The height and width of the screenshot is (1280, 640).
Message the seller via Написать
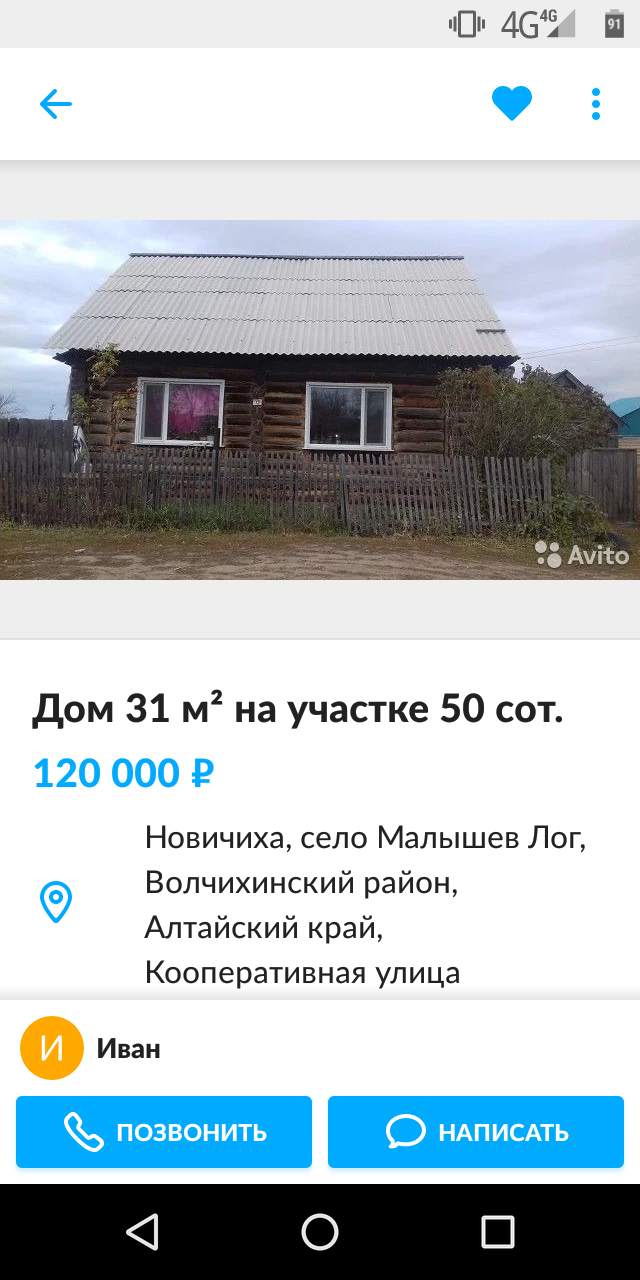(476, 1132)
